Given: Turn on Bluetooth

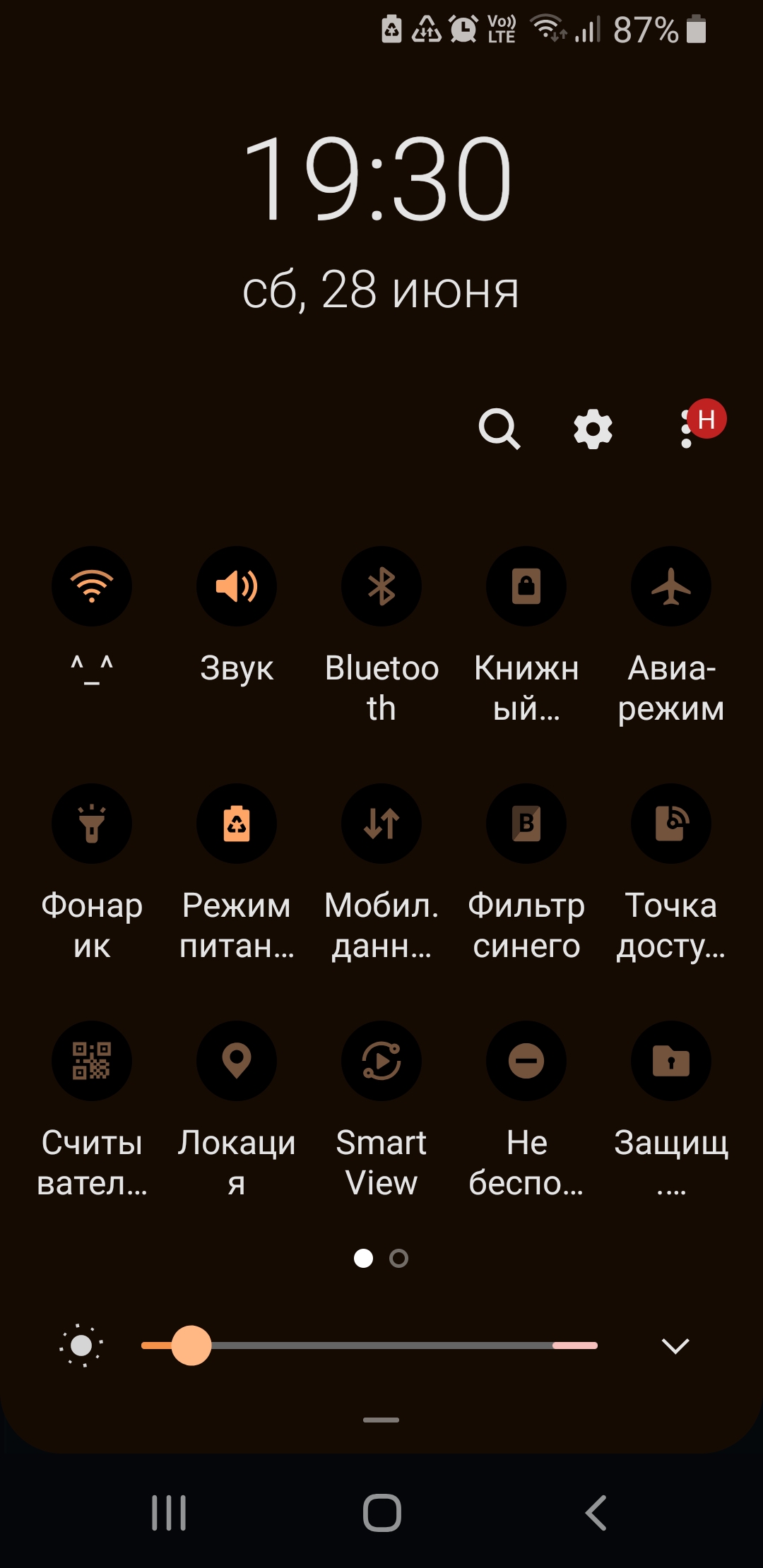Looking at the screenshot, I should tap(381, 586).
